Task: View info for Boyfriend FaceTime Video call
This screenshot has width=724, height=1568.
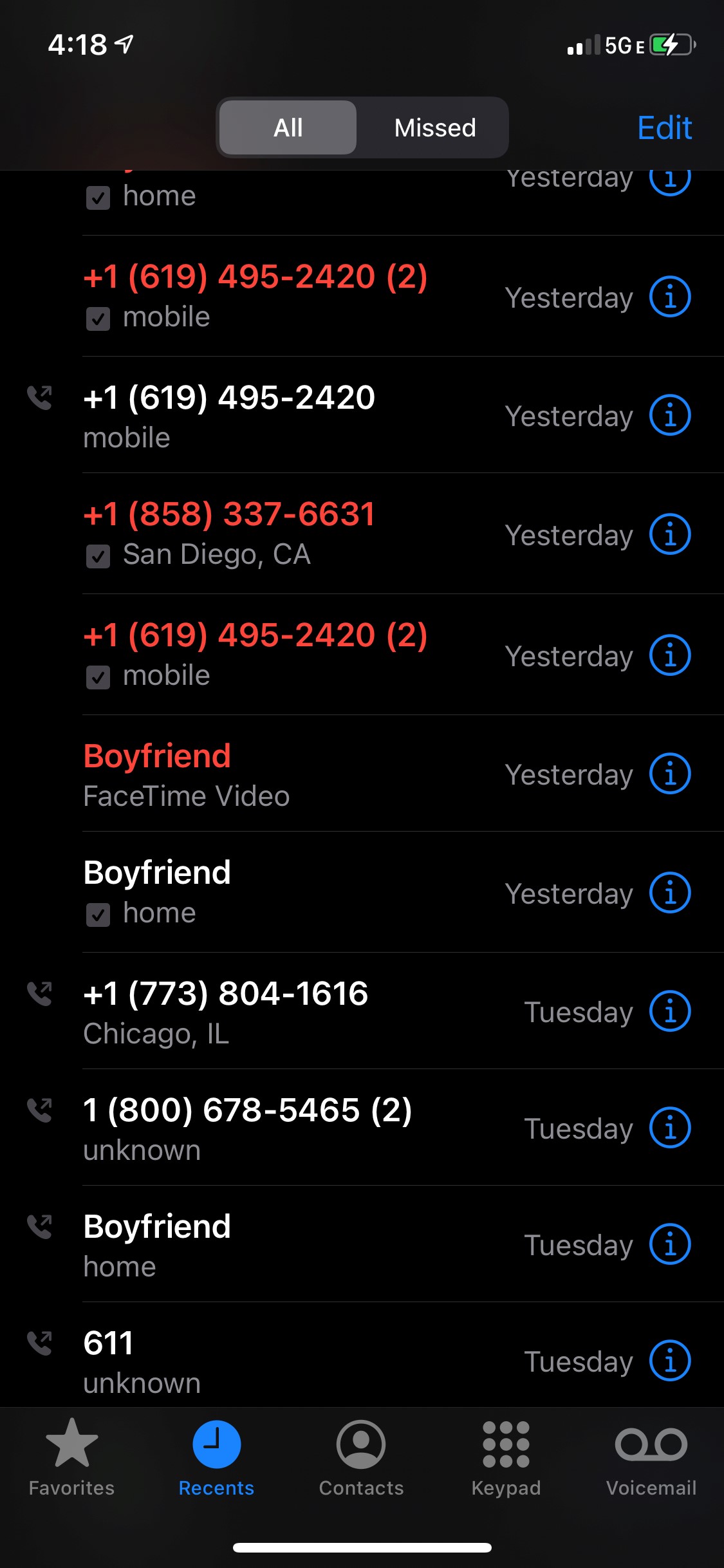Action: click(670, 774)
